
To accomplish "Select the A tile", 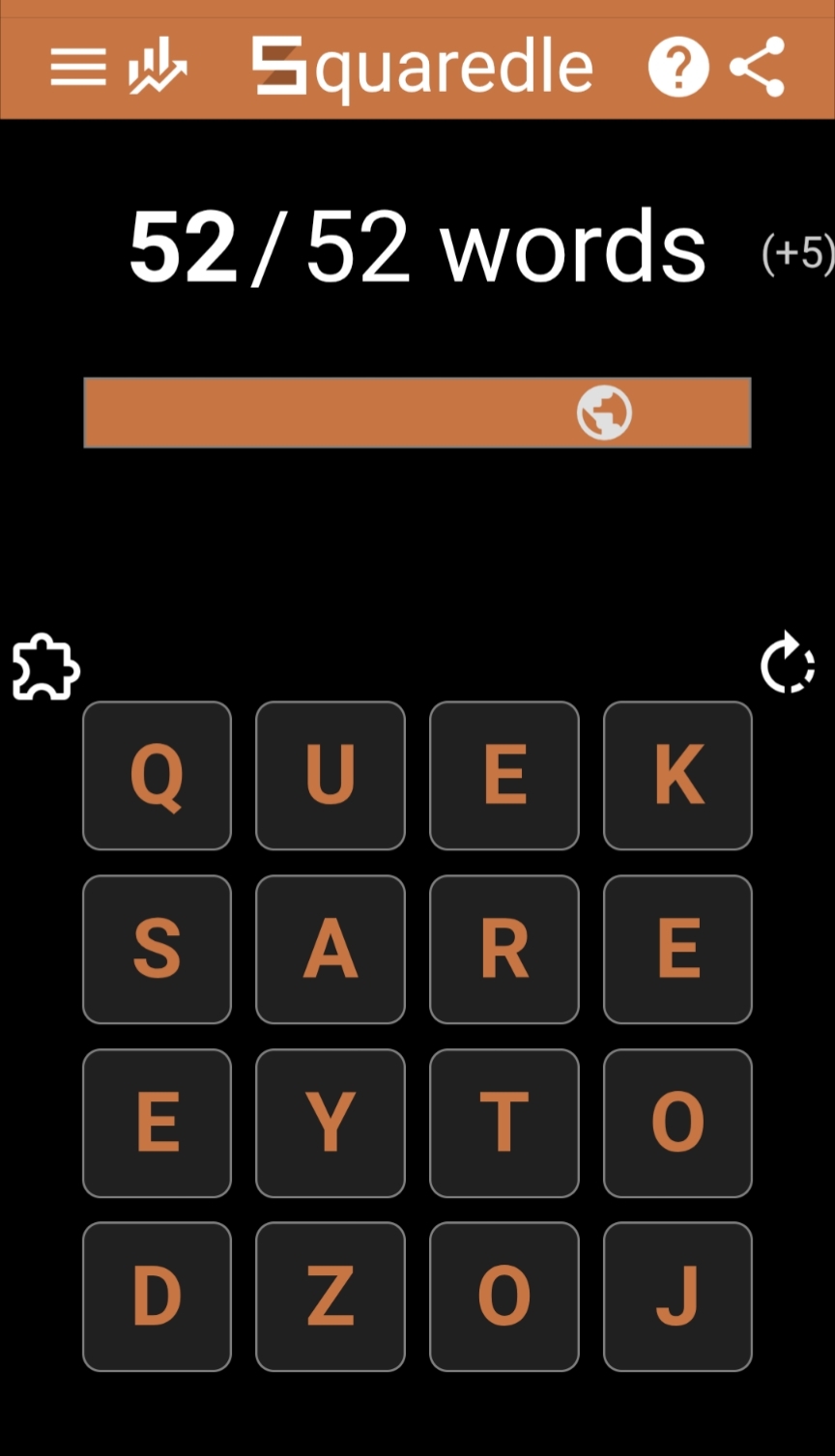I will click(331, 950).
